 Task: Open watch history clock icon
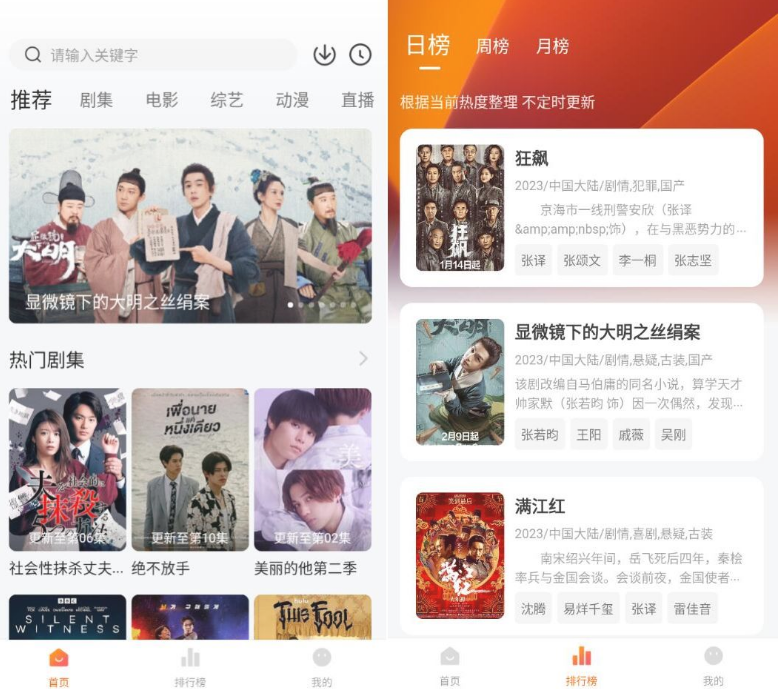pyautogui.click(x=360, y=55)
